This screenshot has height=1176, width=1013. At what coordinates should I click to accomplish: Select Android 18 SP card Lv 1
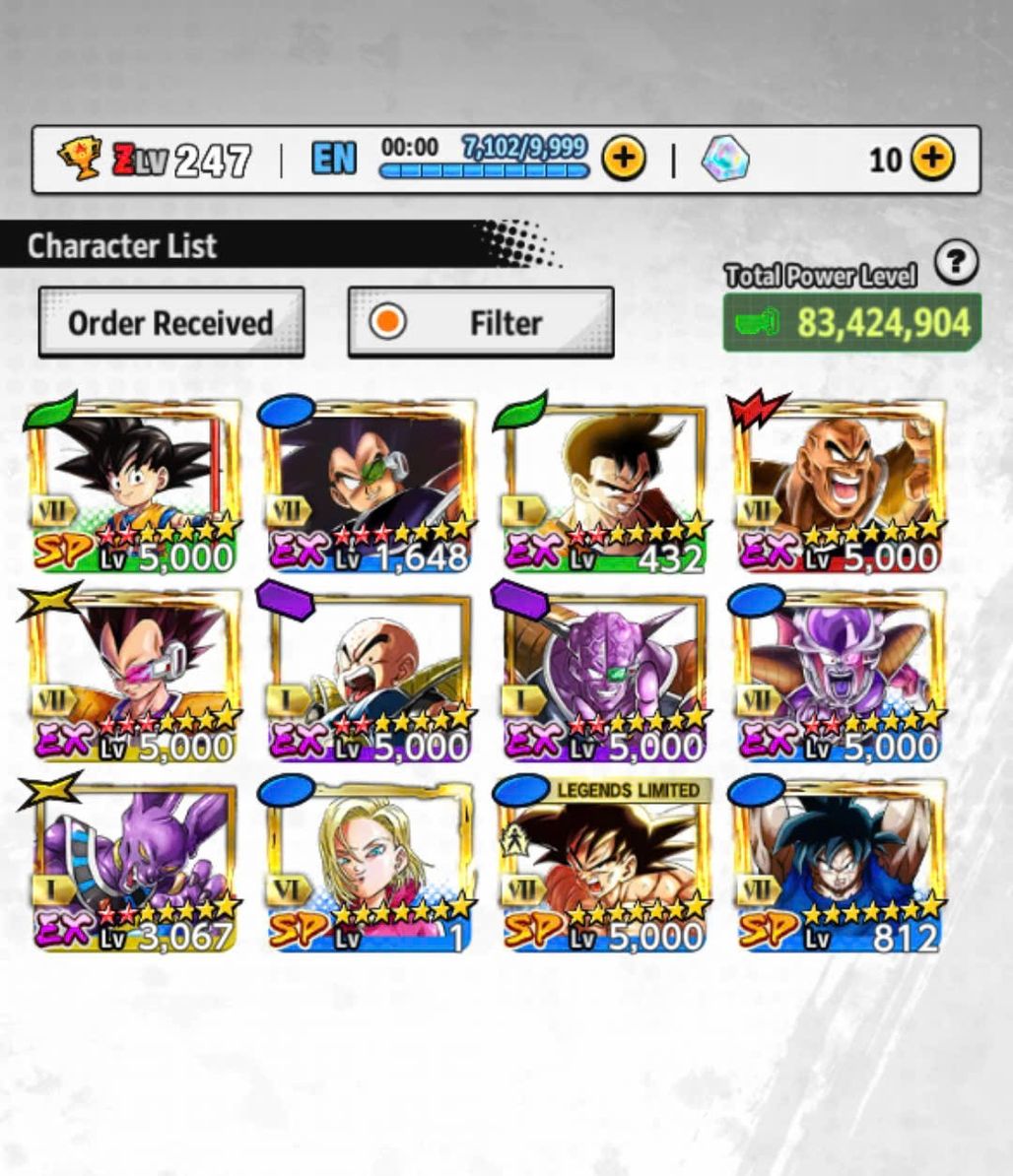click(371, 867)
